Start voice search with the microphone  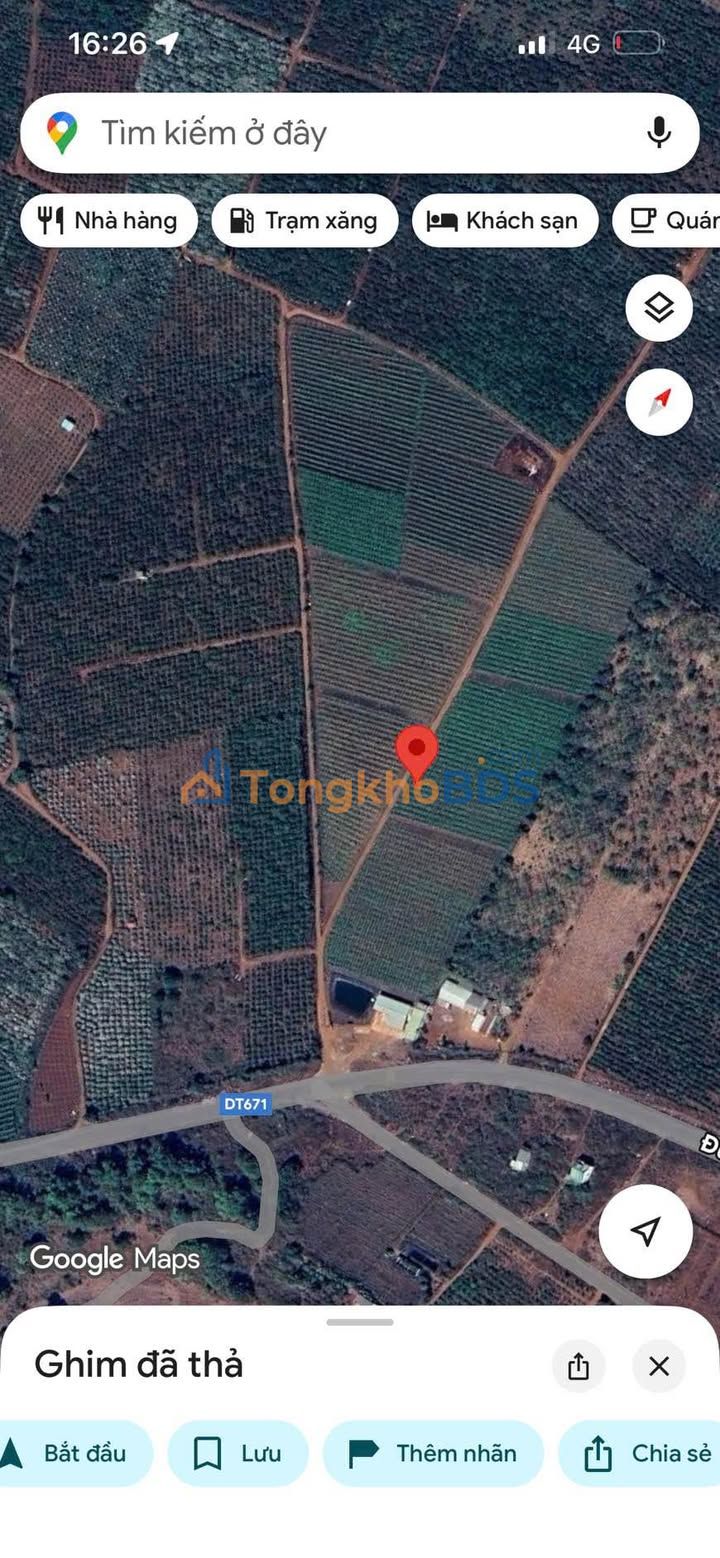(658, 133)
